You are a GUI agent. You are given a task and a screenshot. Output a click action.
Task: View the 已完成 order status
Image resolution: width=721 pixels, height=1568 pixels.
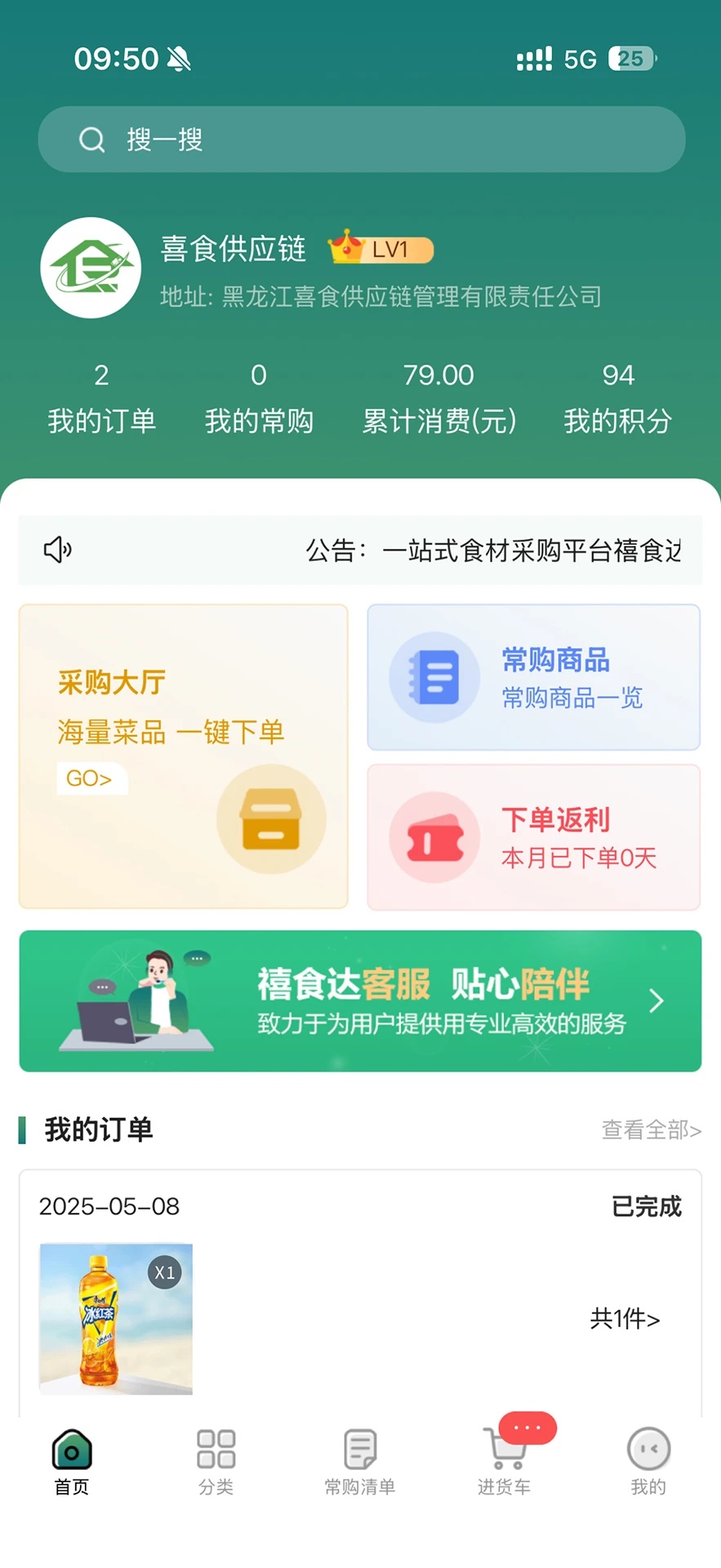[x=645, y=1206]
